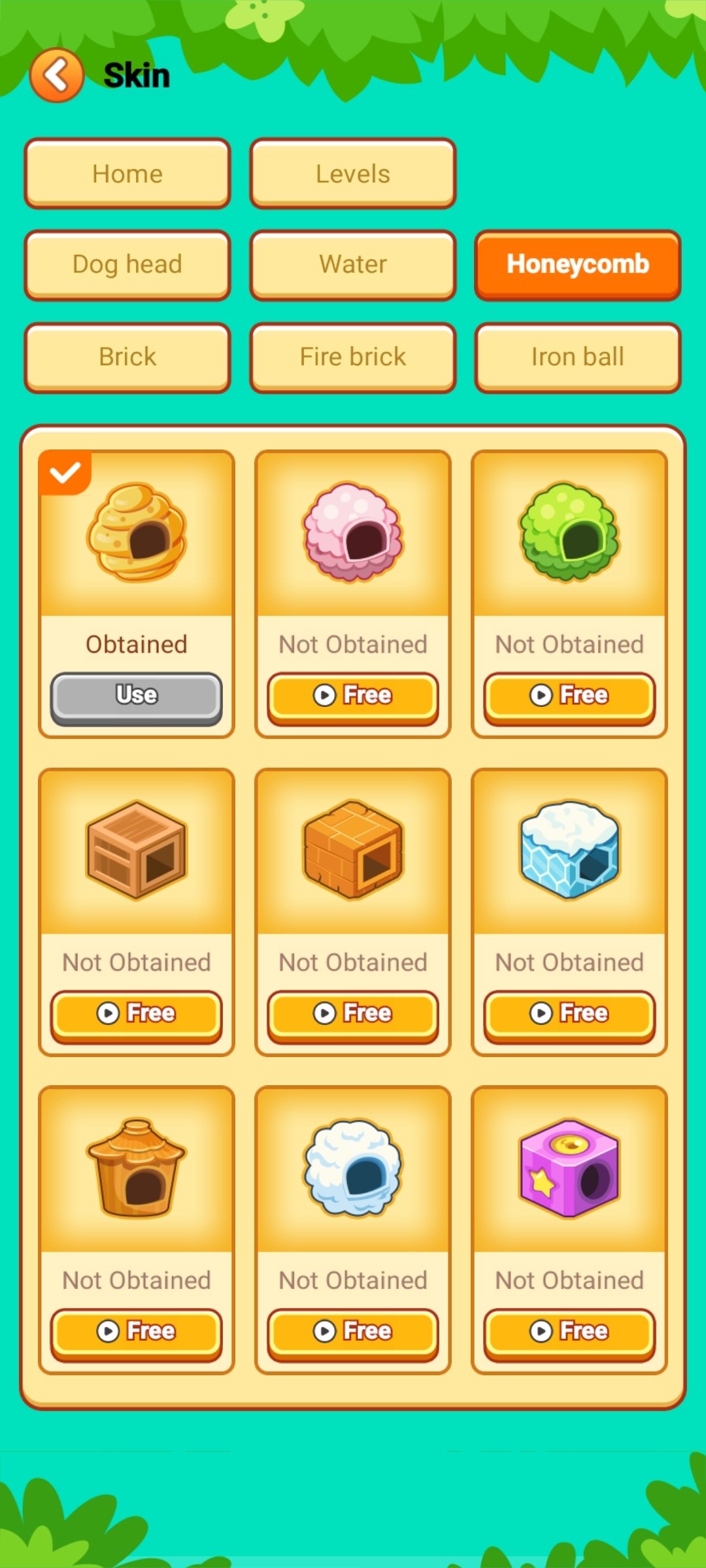Open the Iron ball skin category

coord(577,357)
